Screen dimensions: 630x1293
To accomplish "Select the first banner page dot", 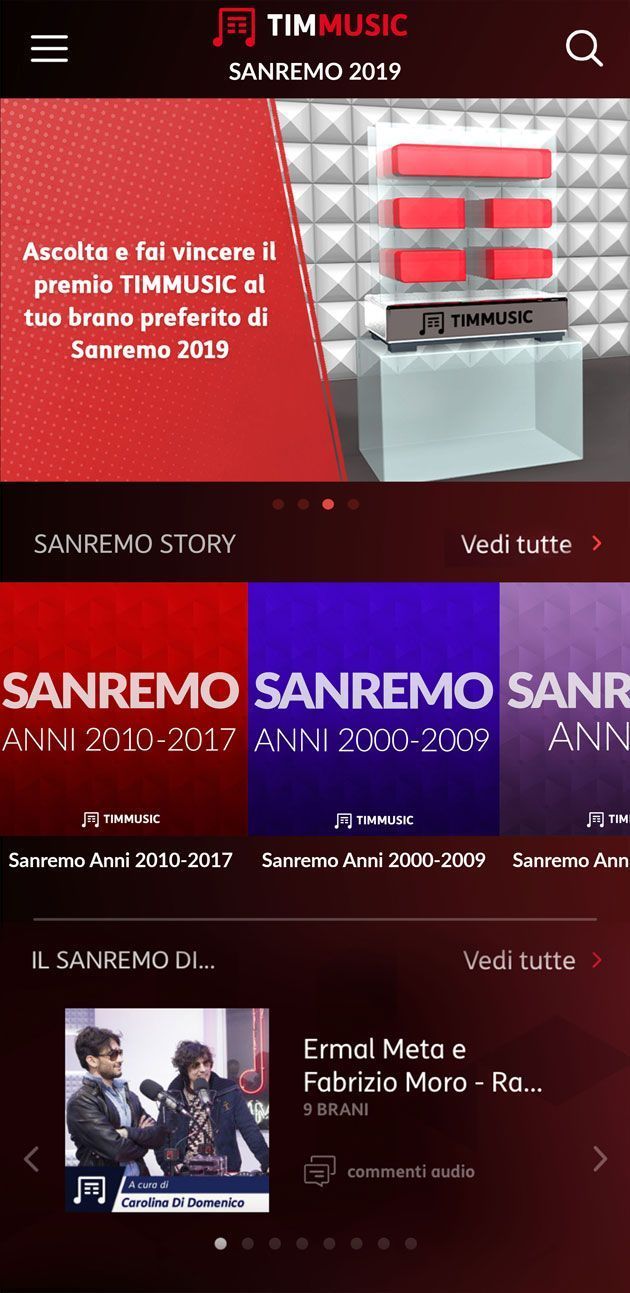I will [278, 504].
